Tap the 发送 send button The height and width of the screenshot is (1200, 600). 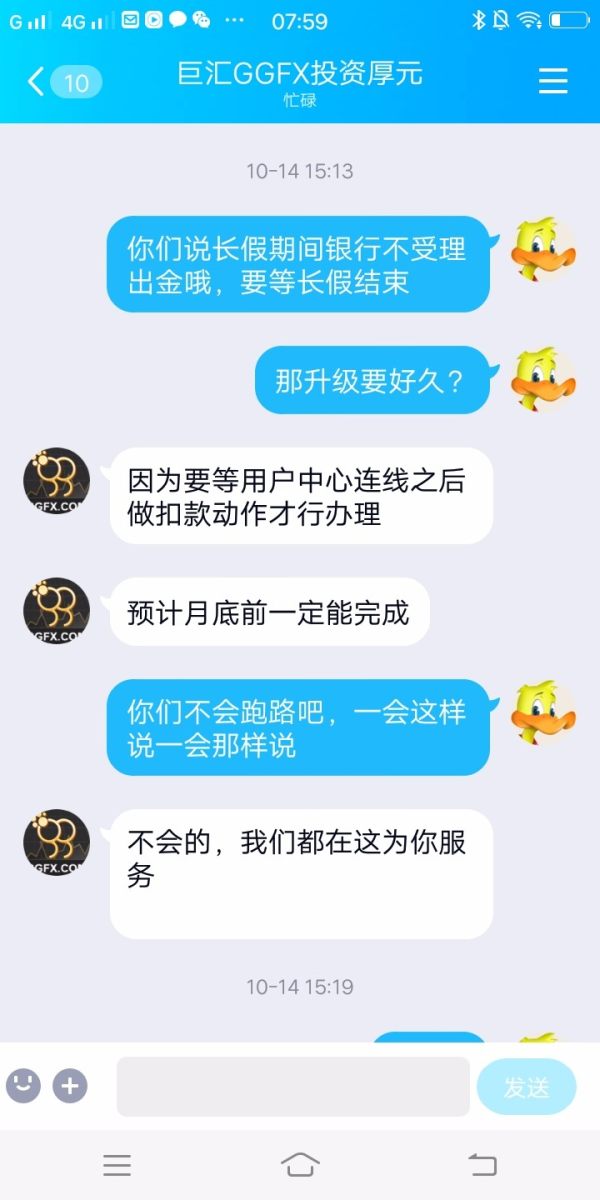526,1087
